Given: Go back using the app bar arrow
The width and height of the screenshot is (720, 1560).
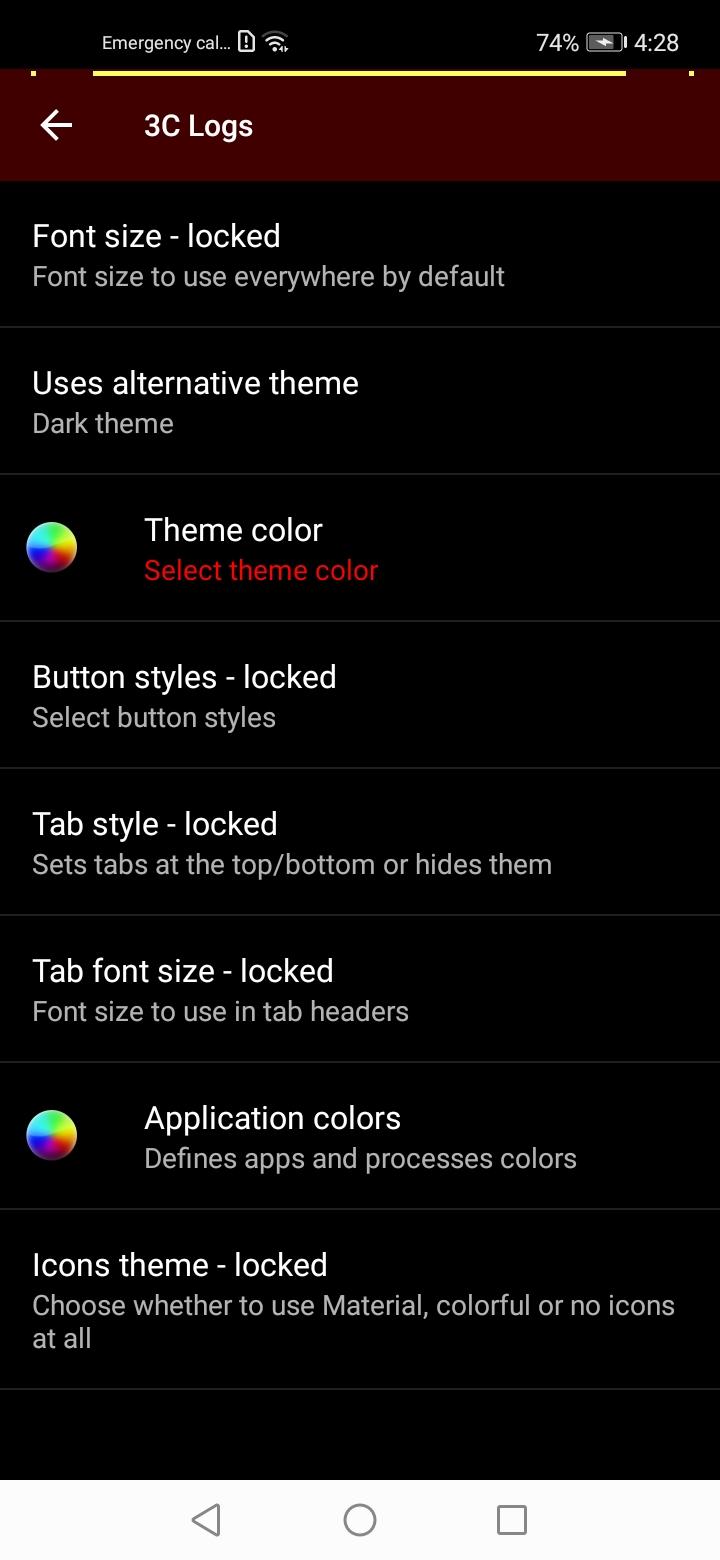Looking at the screenshot, I should (x=56, y=126).
